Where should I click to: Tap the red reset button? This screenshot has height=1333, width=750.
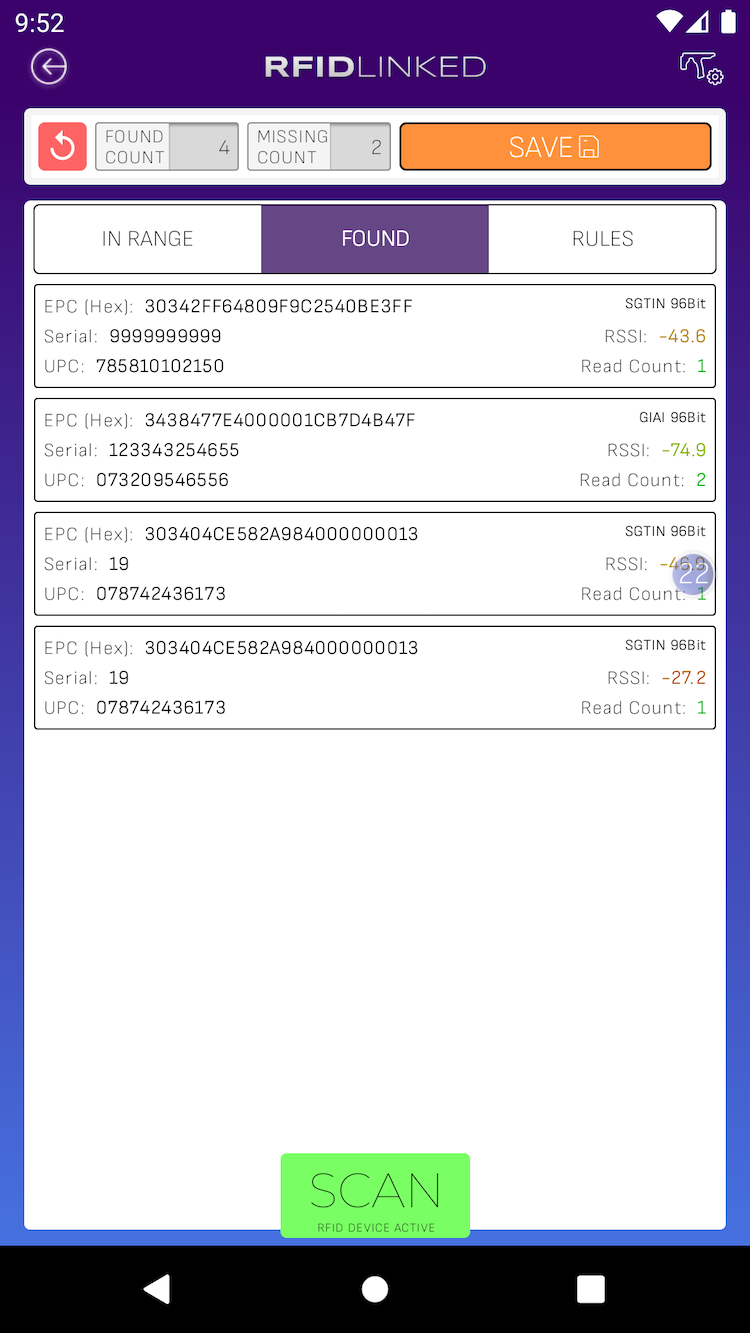[x=62, y=147]
